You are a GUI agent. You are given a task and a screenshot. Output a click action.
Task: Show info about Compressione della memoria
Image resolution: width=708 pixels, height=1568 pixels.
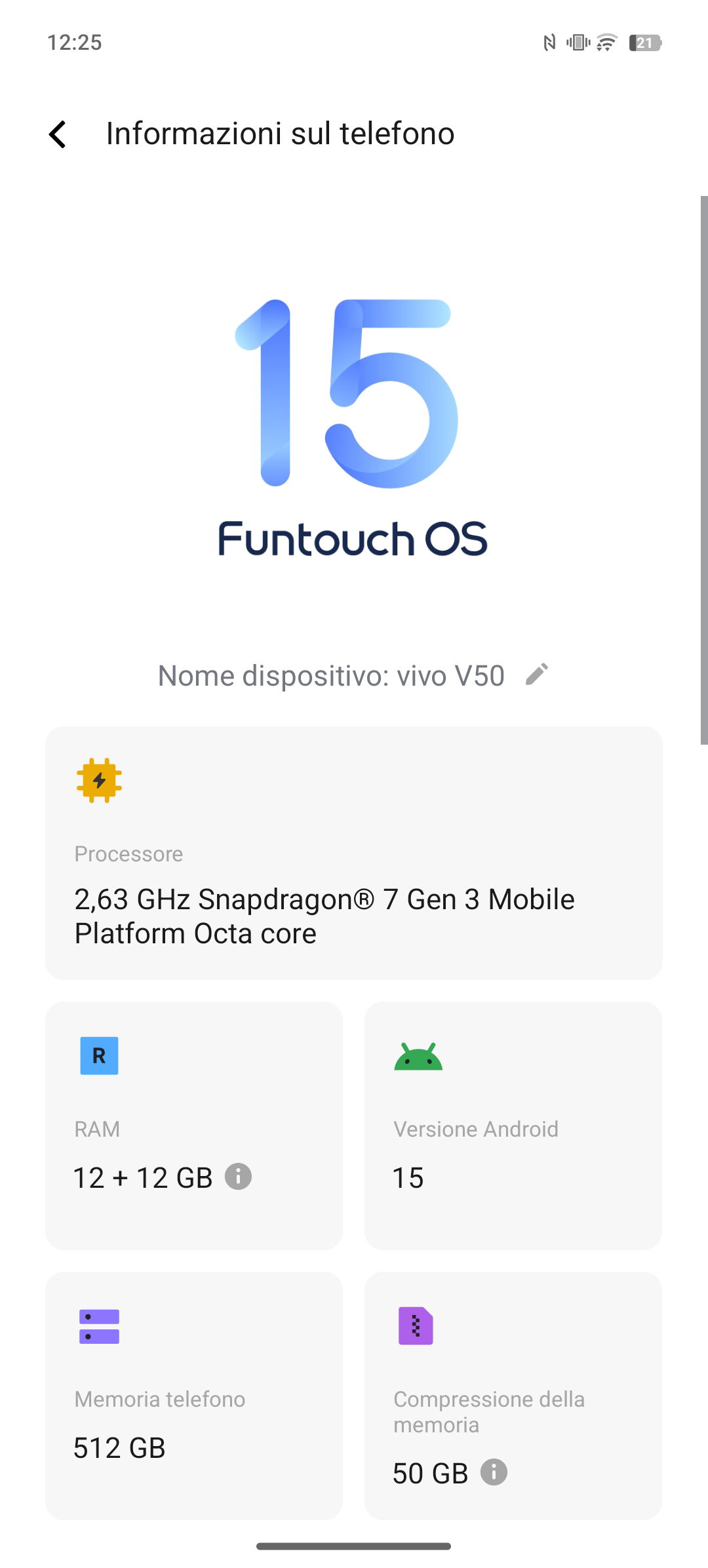(x=494, y=1472)
